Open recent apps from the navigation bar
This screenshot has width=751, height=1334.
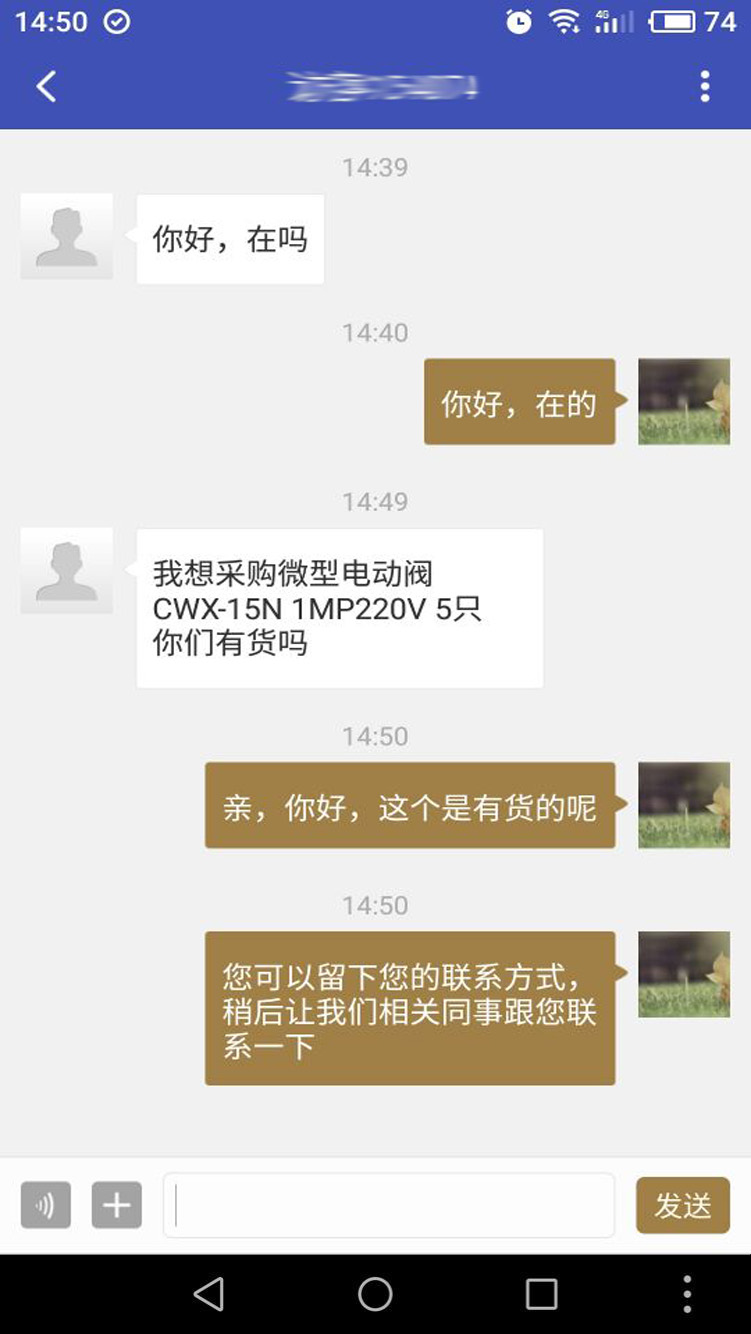[541, 1294]
